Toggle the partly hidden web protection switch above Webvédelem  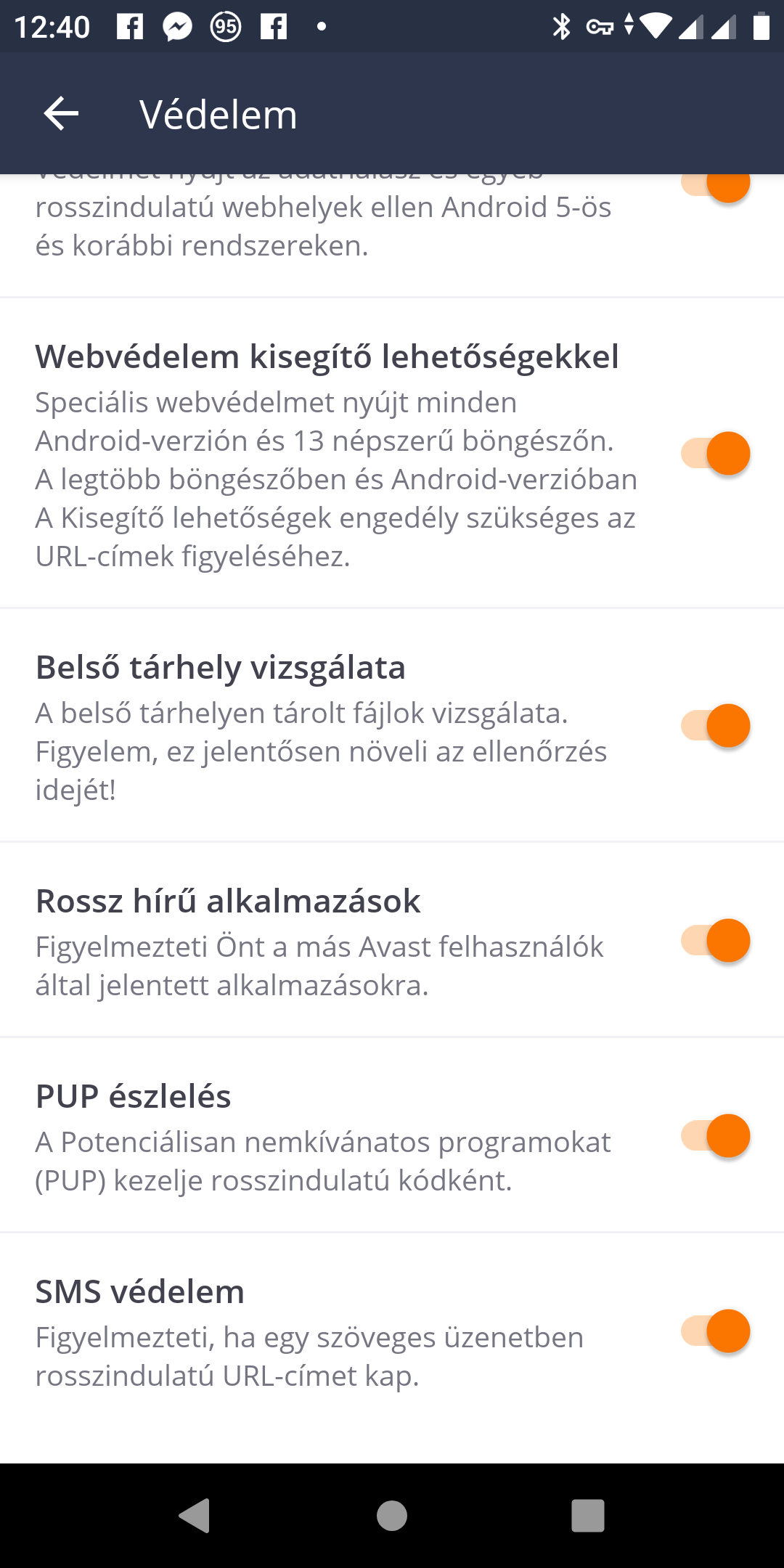click(x=715, y=187)
